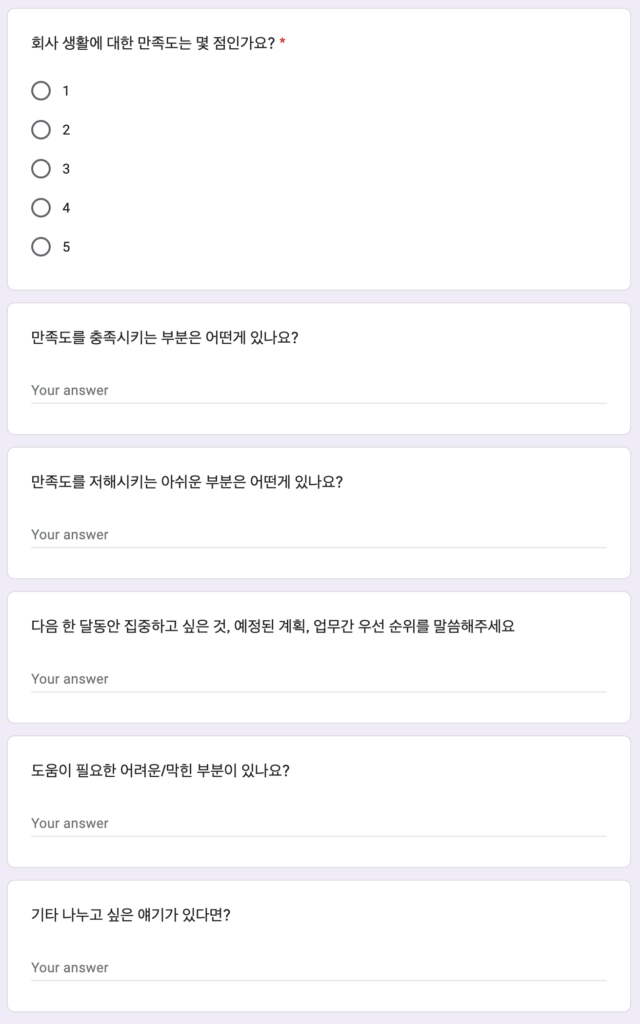This screenshot has width=640, height=1024.
Task: Choose the highest score 5
Action: (40, 247)
